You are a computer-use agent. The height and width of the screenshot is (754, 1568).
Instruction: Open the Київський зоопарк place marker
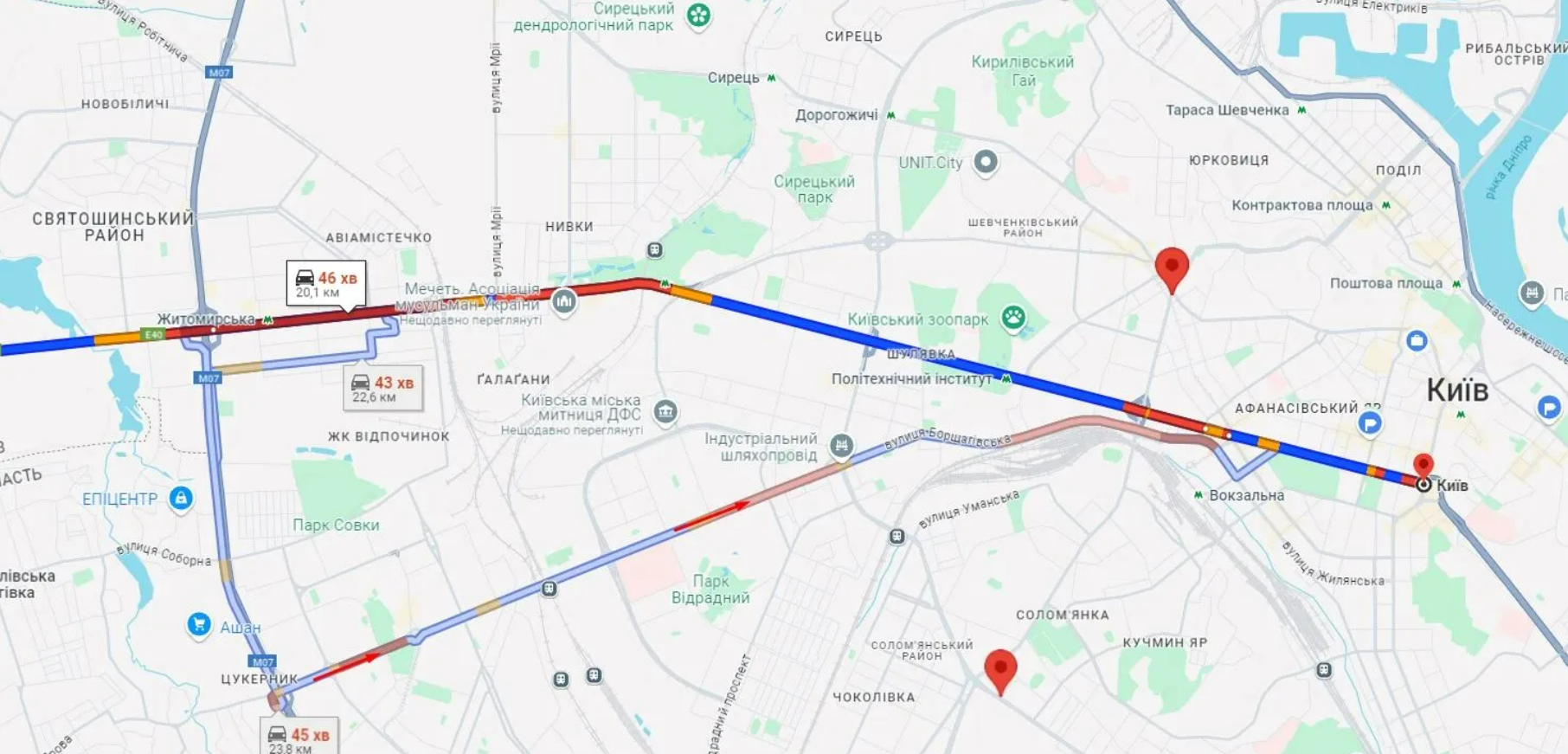[x=1013, y=318]
